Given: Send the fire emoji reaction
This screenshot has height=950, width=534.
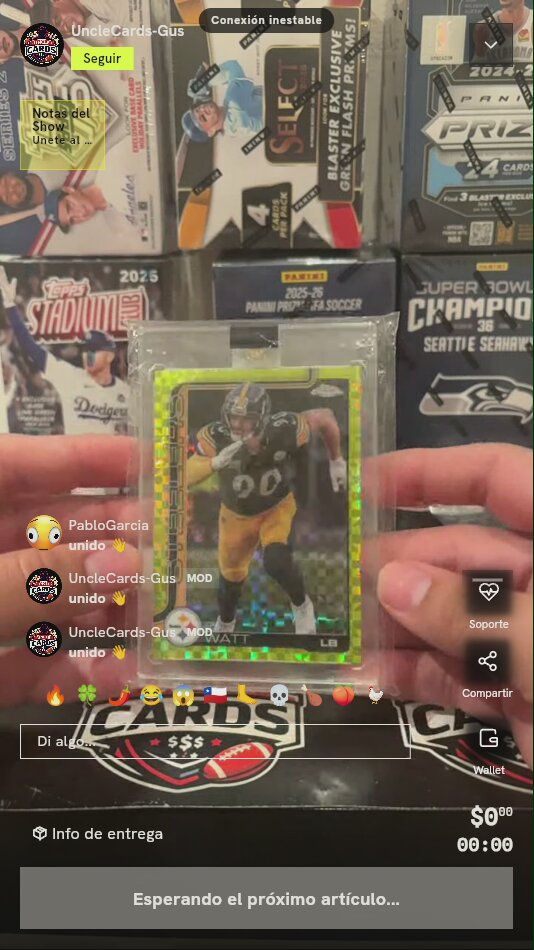Looking at the screenshot, I should (55, 696).
